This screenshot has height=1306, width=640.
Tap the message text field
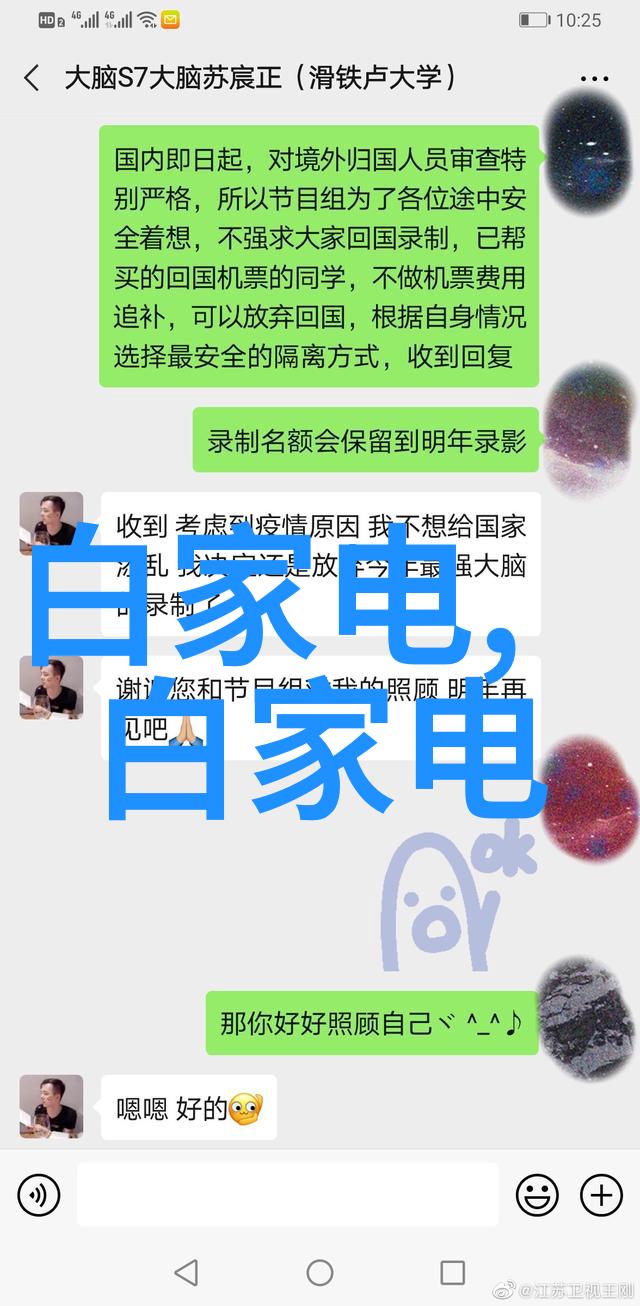click(x=287, y=1194)
